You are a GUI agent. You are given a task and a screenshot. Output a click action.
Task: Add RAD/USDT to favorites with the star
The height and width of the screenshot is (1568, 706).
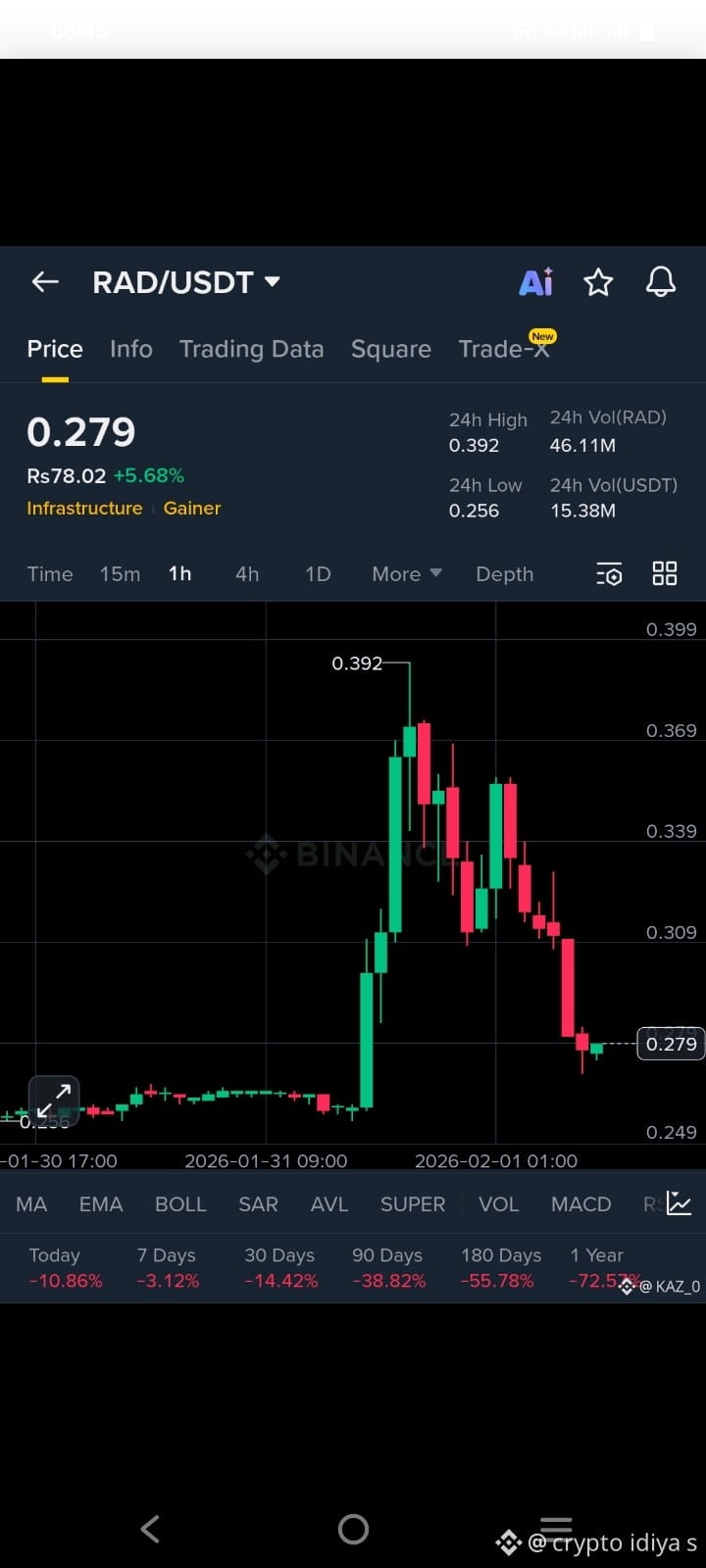click(x=598, y=282)
